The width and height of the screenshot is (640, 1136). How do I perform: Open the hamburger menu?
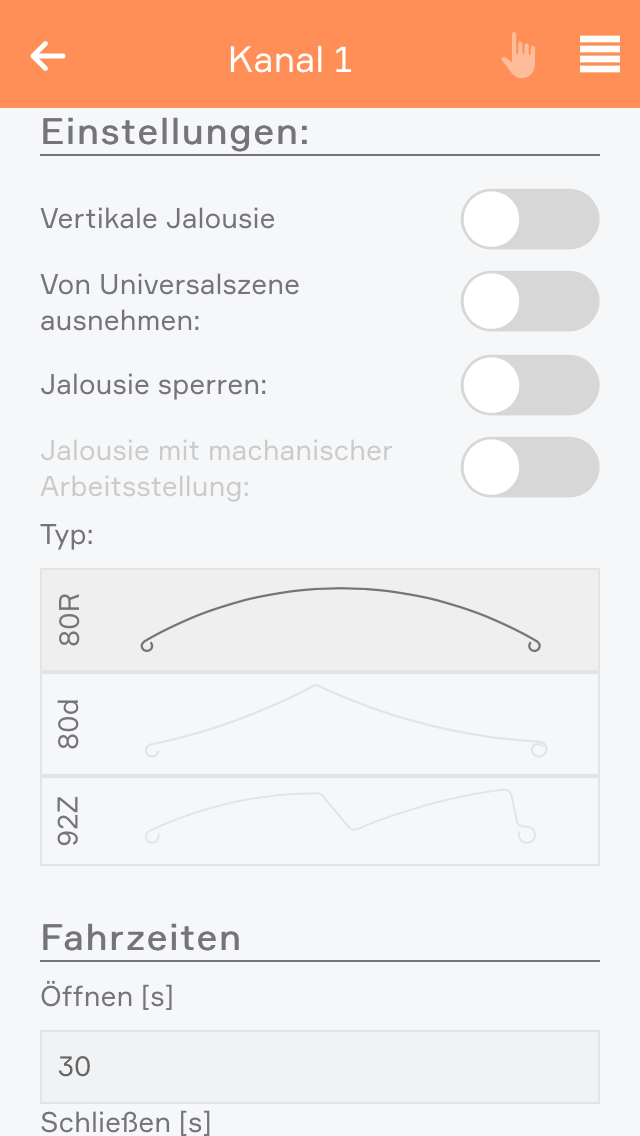tap(599, 55)
